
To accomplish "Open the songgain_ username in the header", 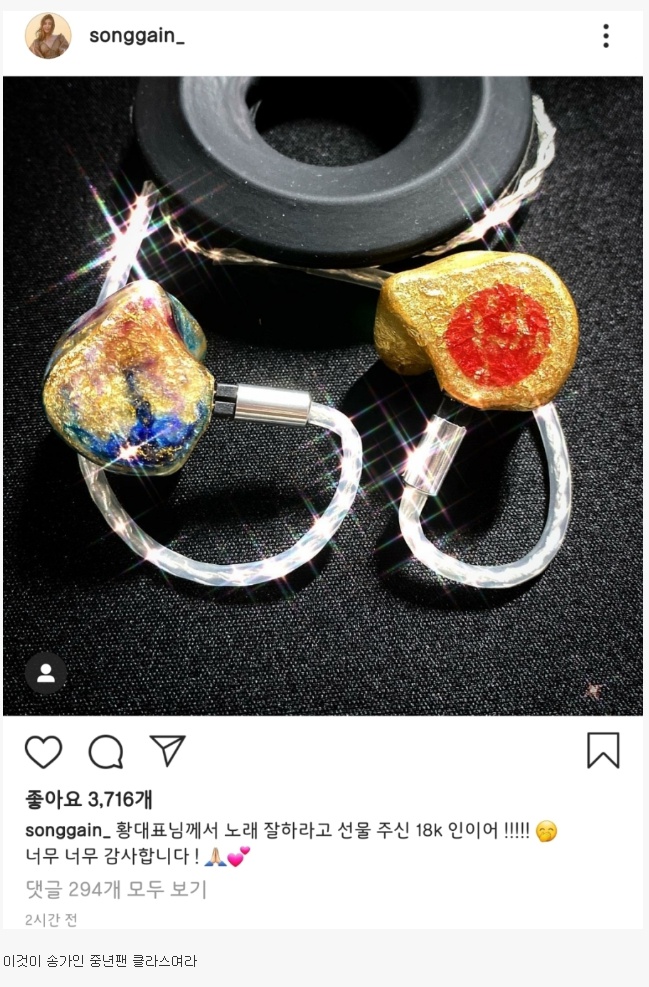I will coord(137,36).
